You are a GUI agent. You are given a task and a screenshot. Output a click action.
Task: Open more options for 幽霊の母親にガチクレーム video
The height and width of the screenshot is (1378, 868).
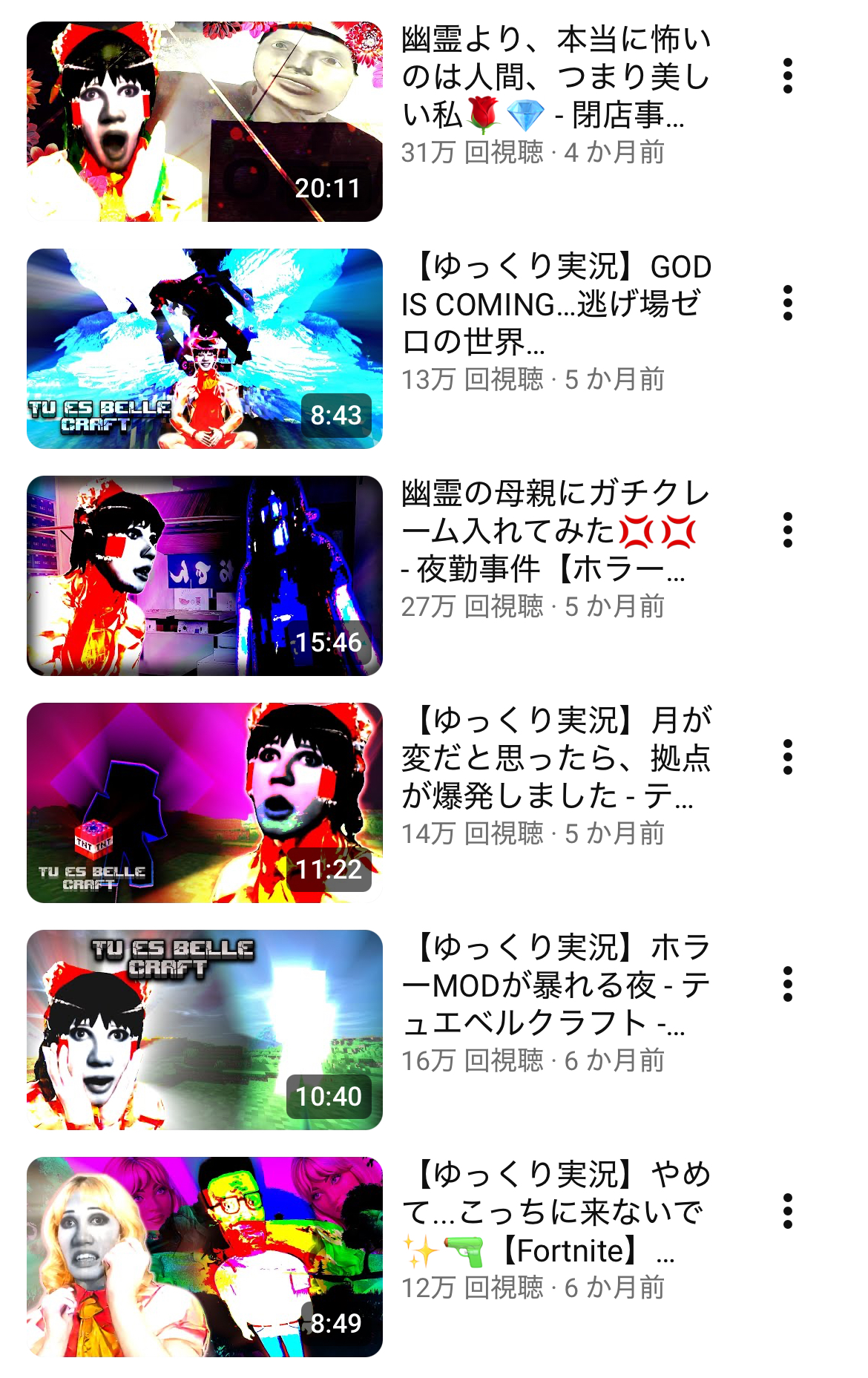tap(787, 530)
